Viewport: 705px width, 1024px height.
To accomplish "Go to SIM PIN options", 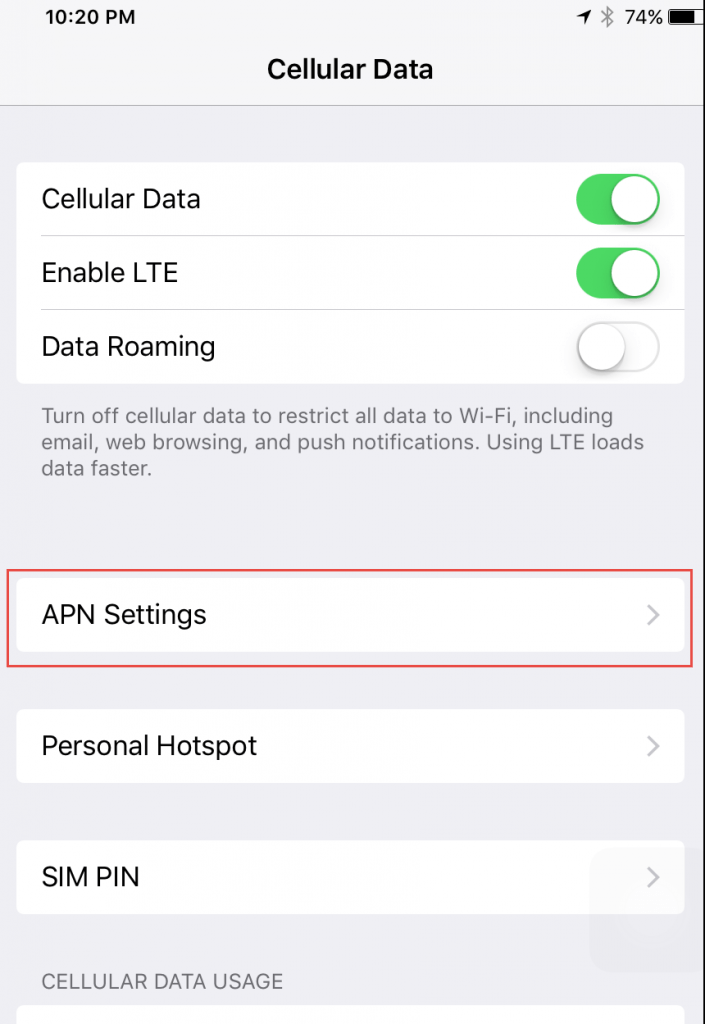I will (x=350, y=877).
